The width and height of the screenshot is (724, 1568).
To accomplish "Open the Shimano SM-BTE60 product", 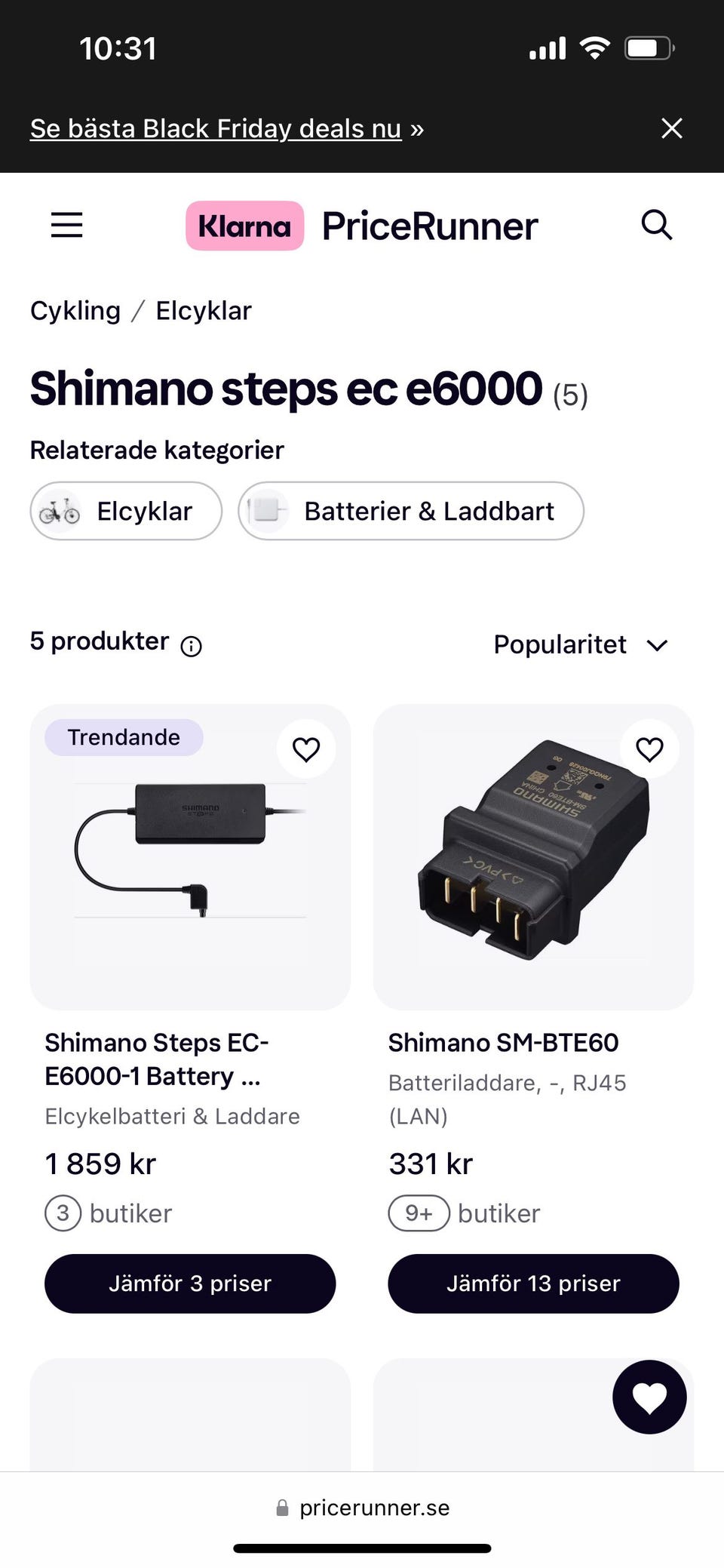I will click(x=503, y=1043).
